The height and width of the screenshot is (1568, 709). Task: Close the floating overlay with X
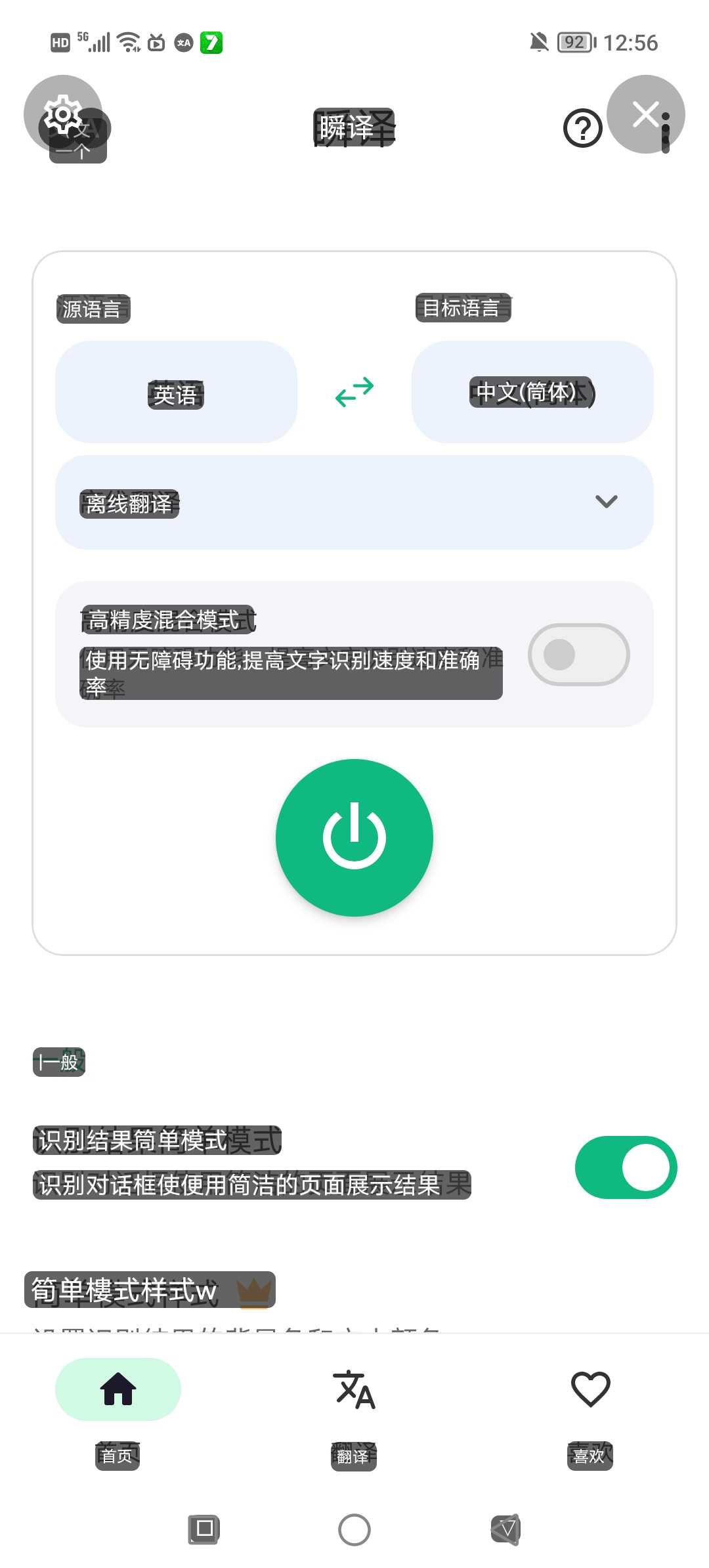tap(646, 114)
